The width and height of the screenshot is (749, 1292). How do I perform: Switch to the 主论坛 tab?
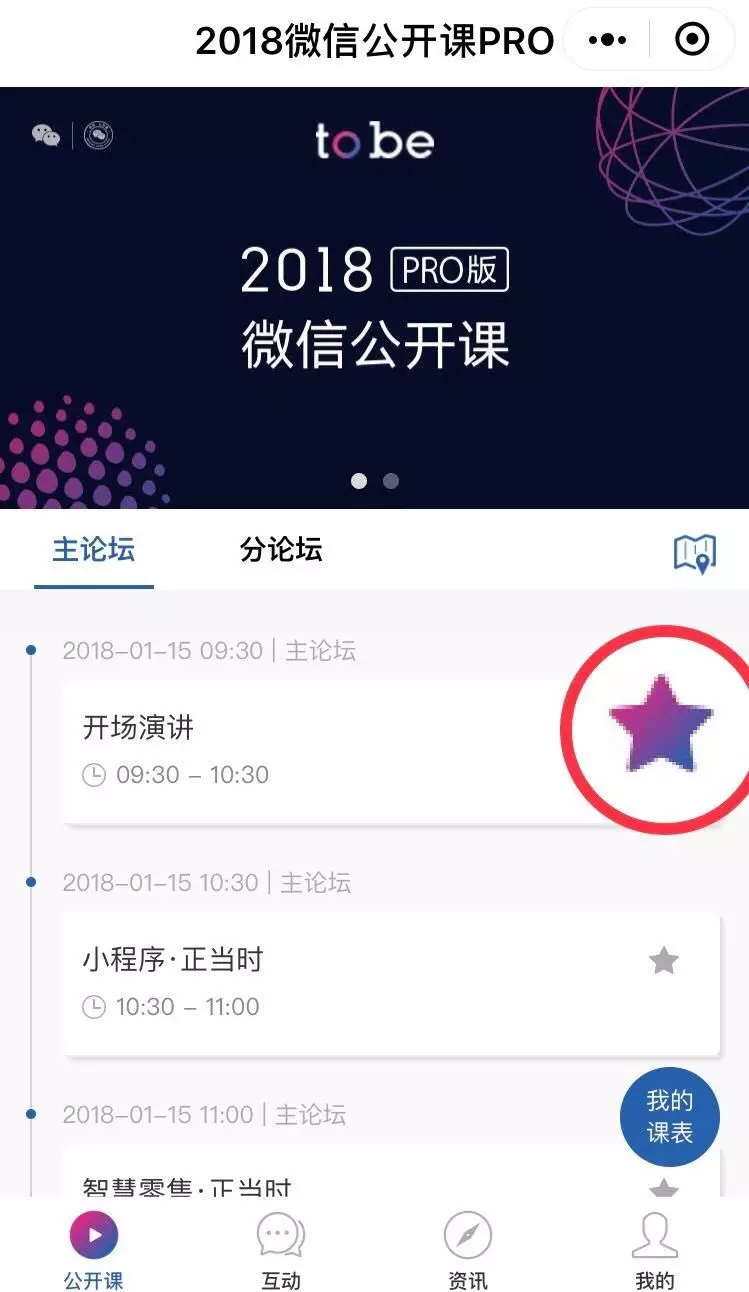[94, 550]
